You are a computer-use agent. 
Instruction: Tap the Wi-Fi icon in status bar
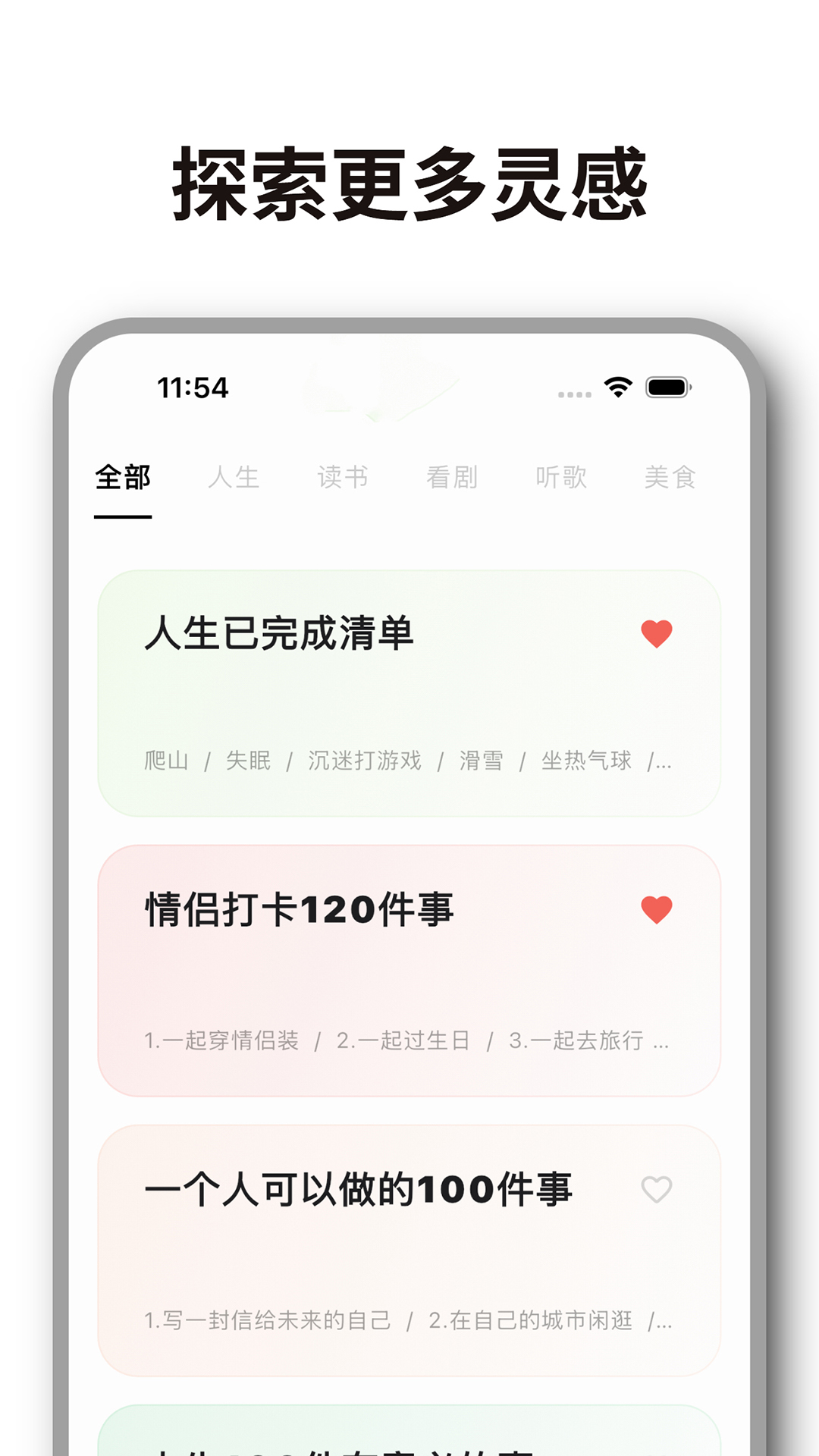pos(617,387)
